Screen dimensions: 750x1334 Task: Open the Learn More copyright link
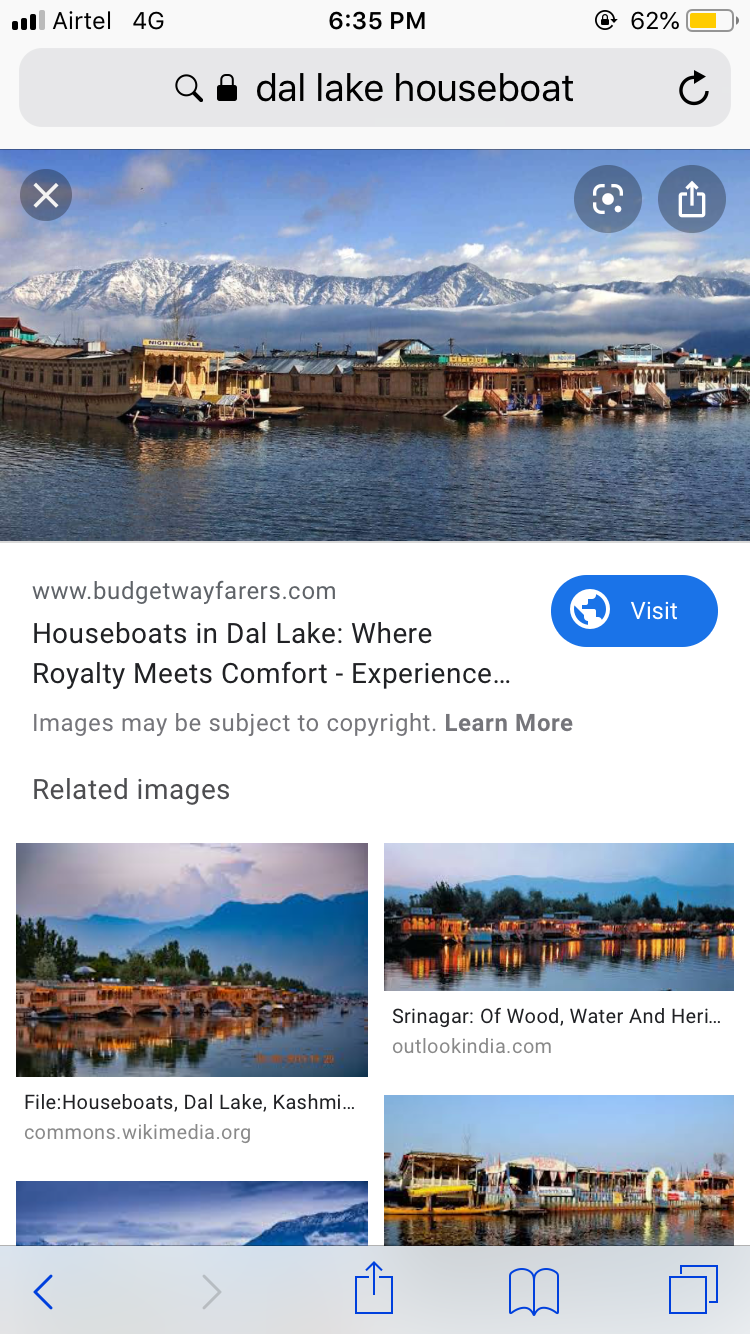click(x=508, y=723)
